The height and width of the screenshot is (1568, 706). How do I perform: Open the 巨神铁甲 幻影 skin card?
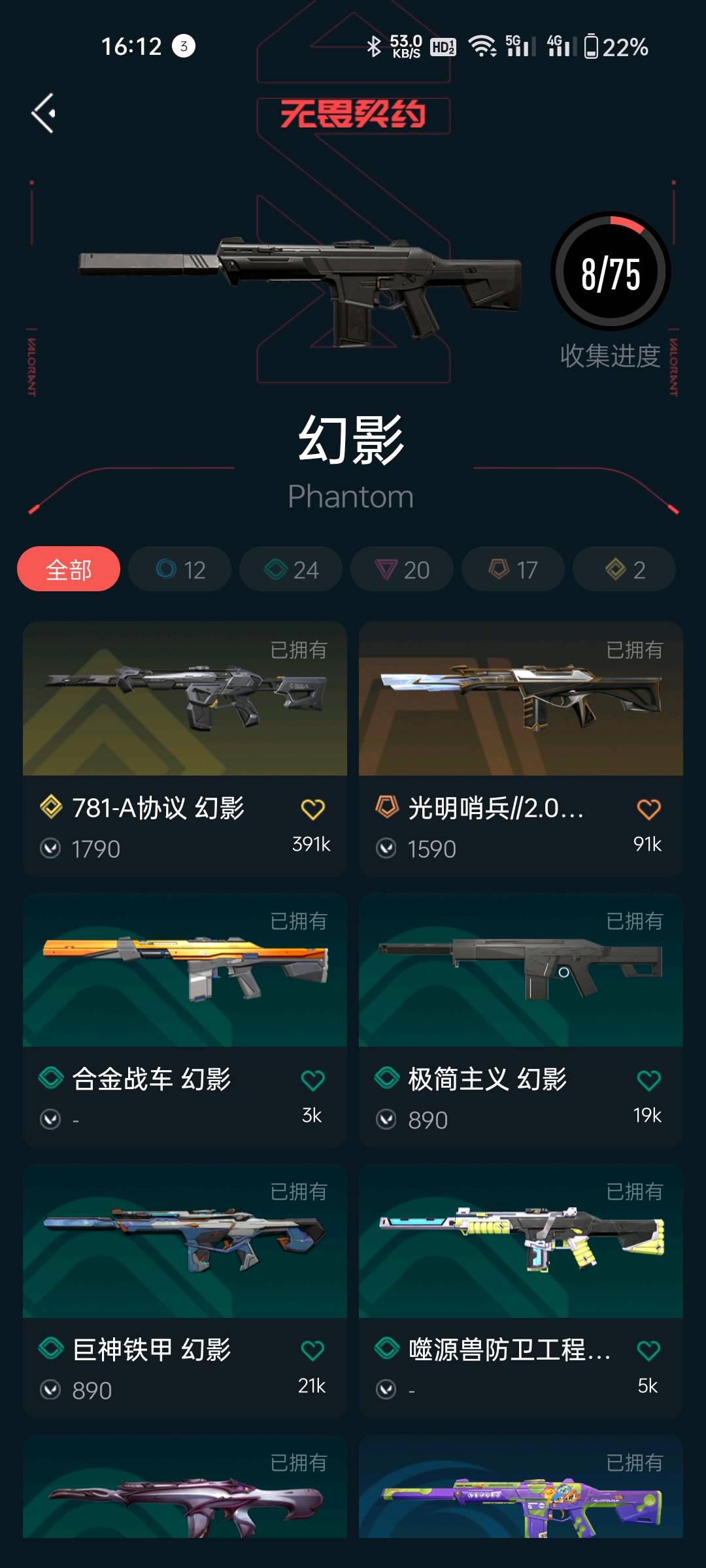[184, 1241]
